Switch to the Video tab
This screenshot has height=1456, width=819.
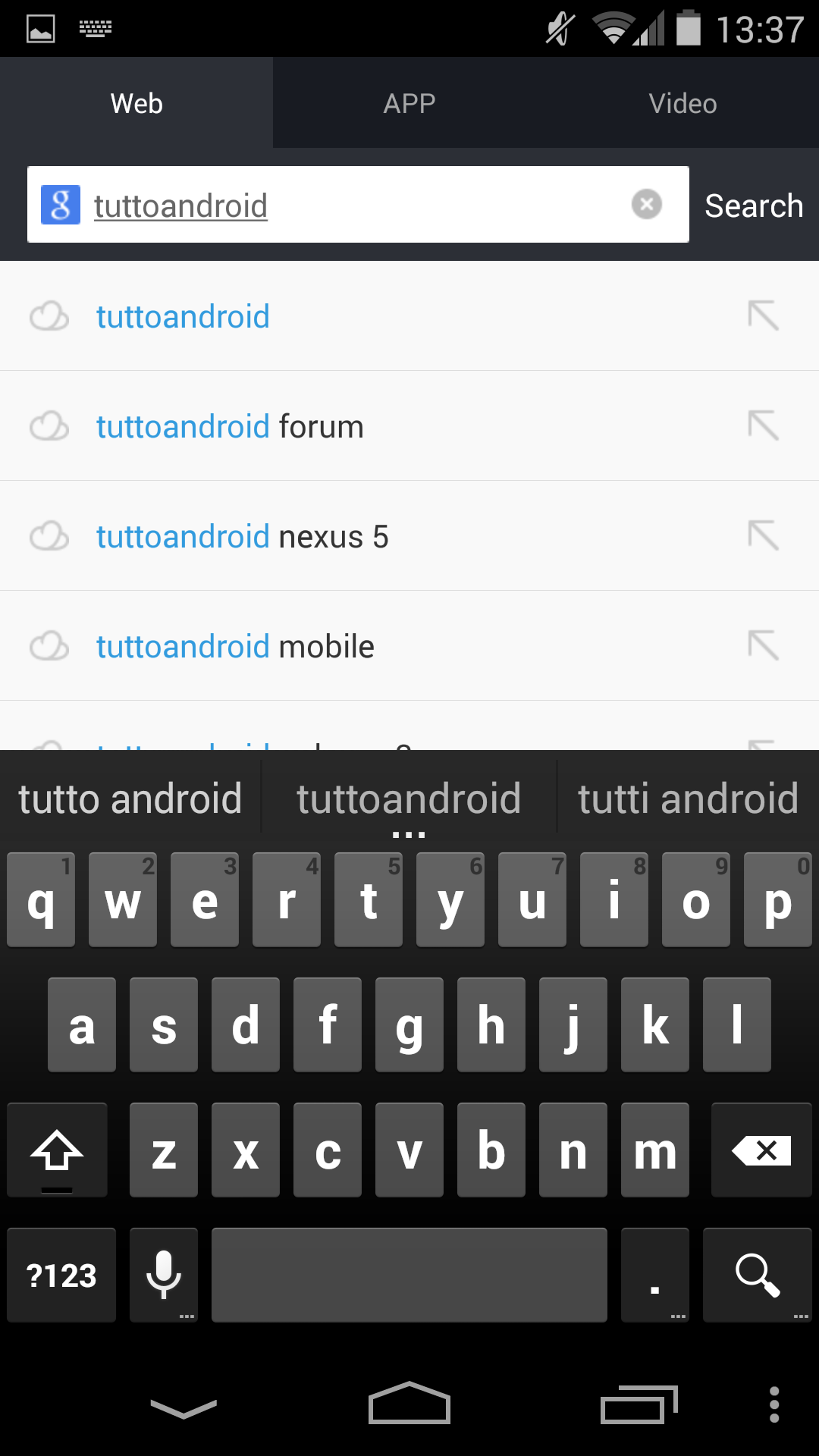[x=682, y=103]
